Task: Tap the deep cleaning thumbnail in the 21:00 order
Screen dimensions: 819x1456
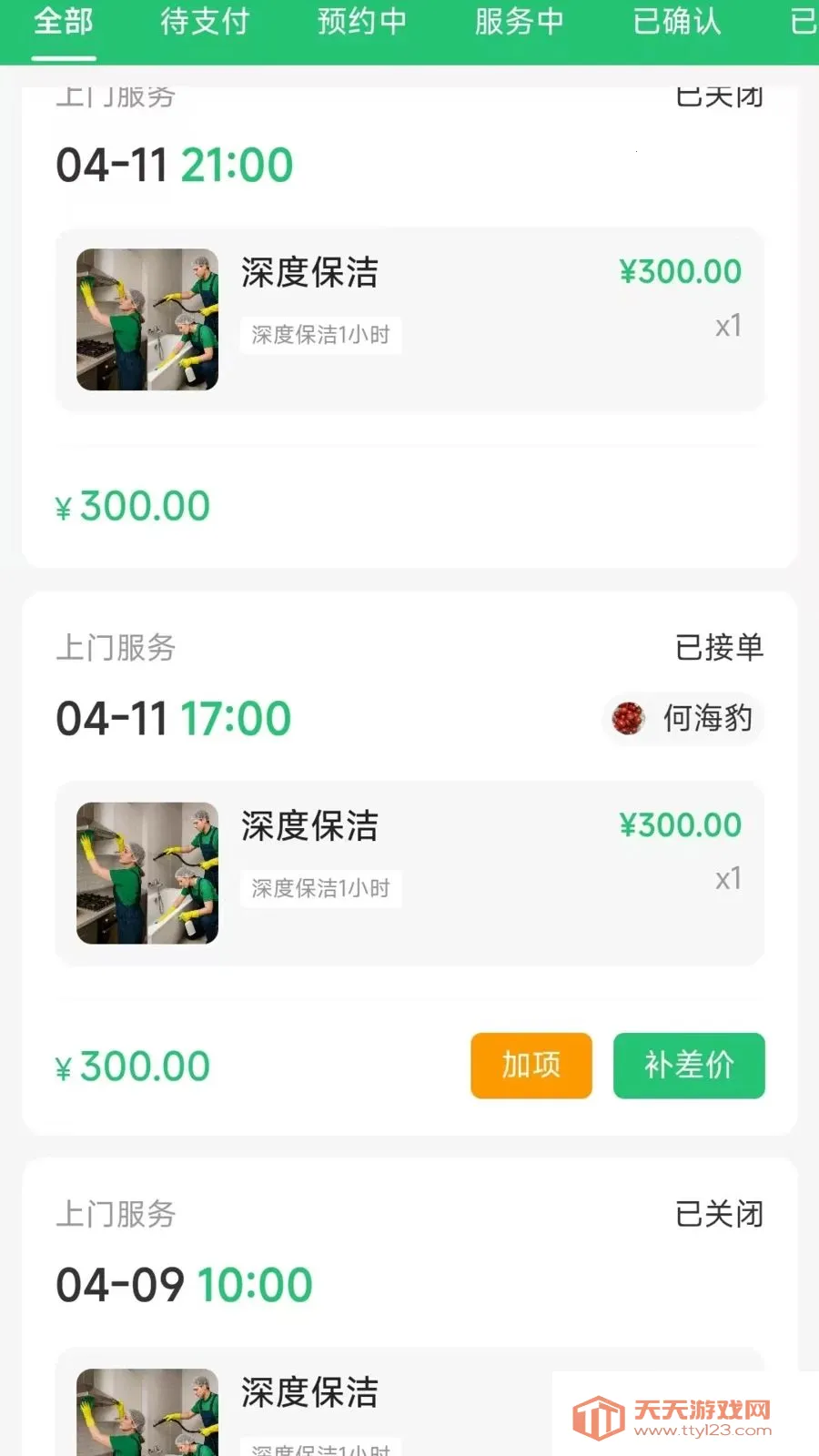Action: coord(147,317)
